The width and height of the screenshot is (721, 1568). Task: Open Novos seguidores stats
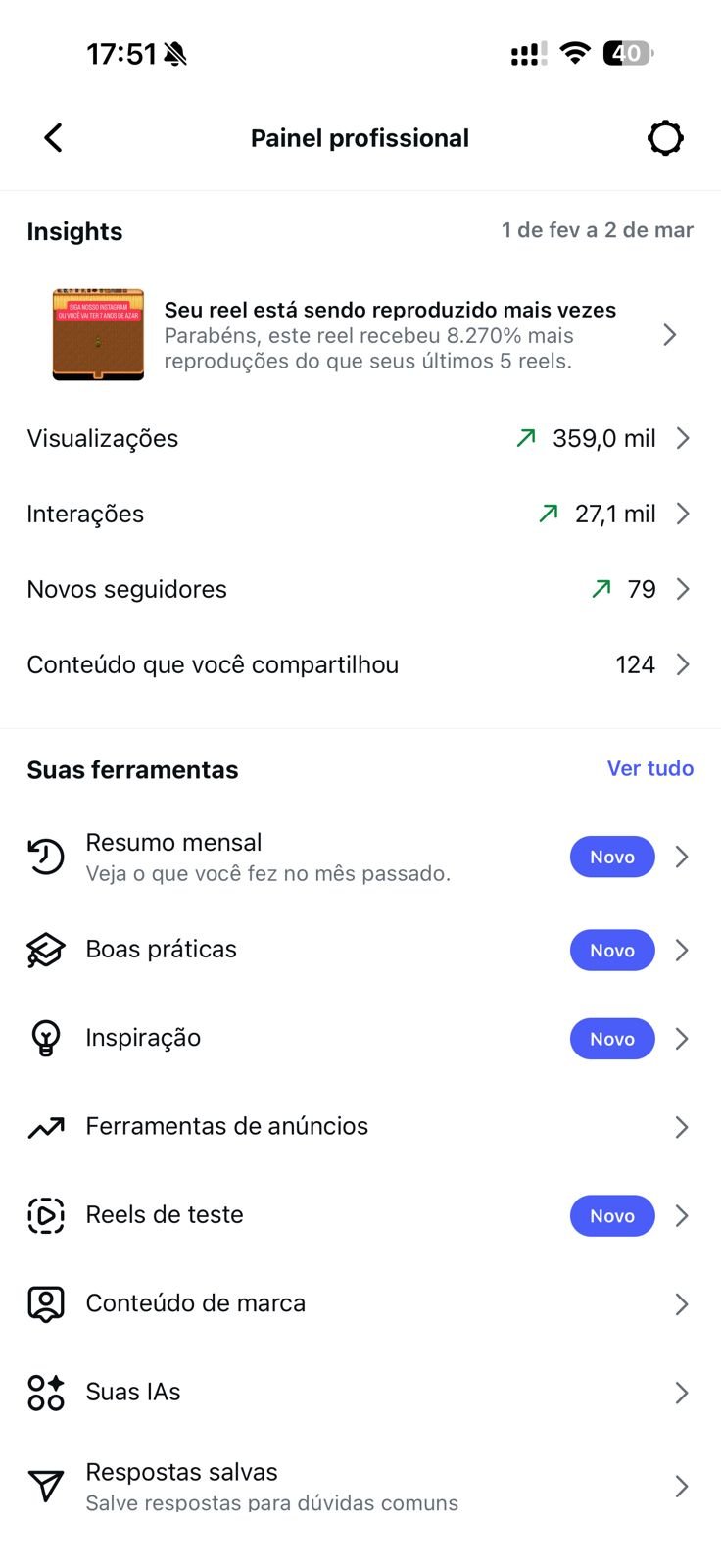(x=360, y=589)
